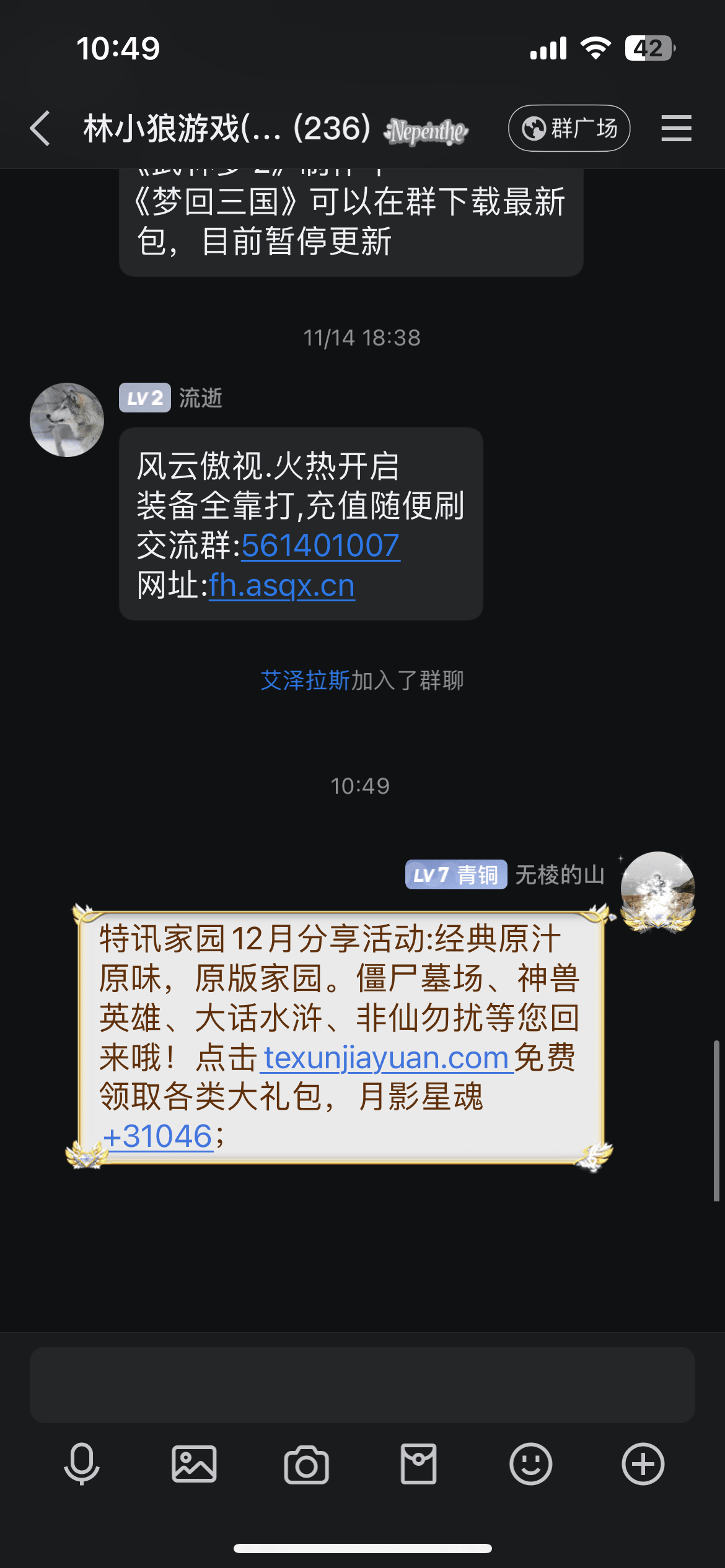This screenshot has width=725, height=1568.
Task: Open the group settings hamburger menu
Action: 676,129
